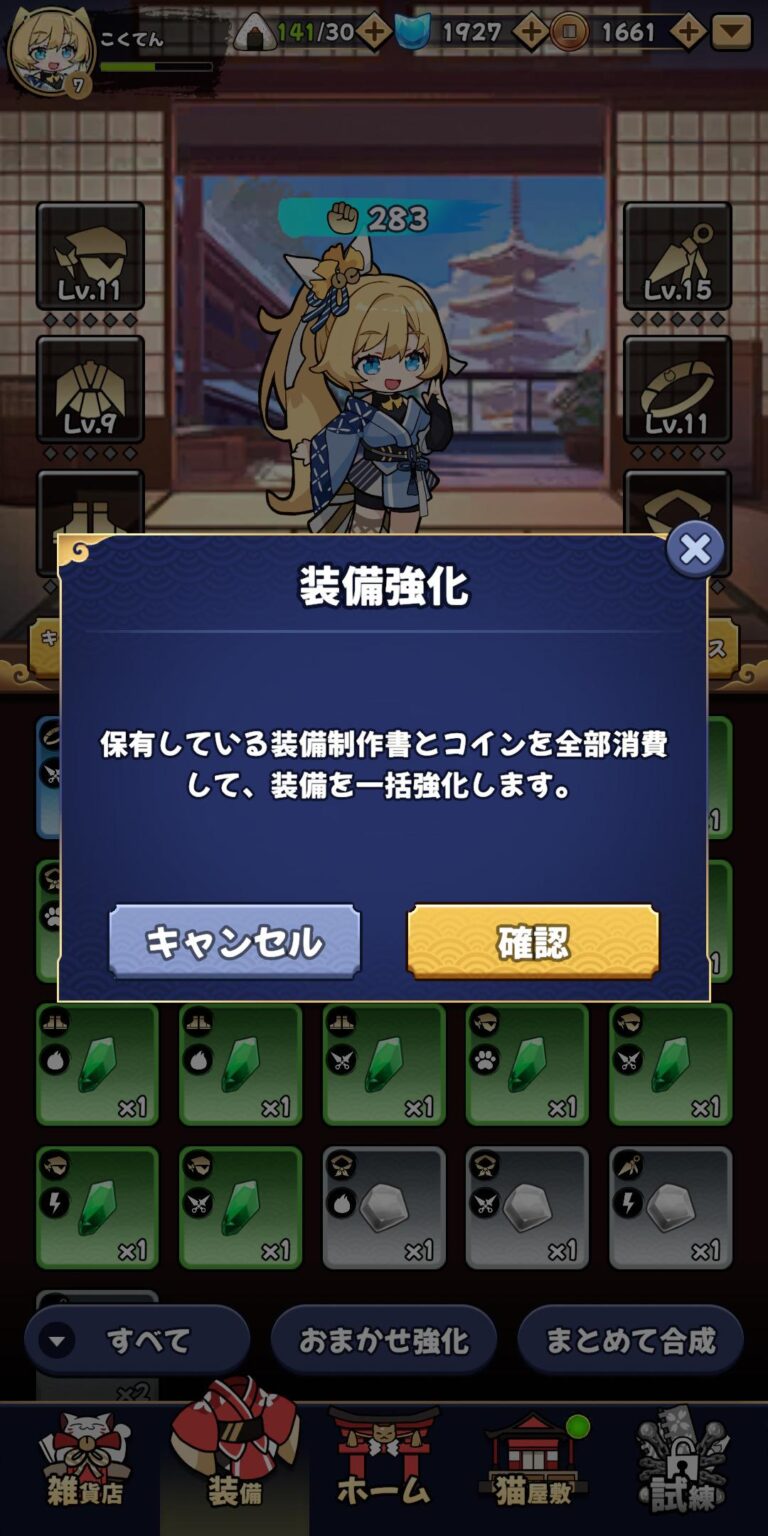Select the Lv.11 headband equipment slot
Image resolution: width=768 pixels, height=1536 pixels.
click(90, 257)
